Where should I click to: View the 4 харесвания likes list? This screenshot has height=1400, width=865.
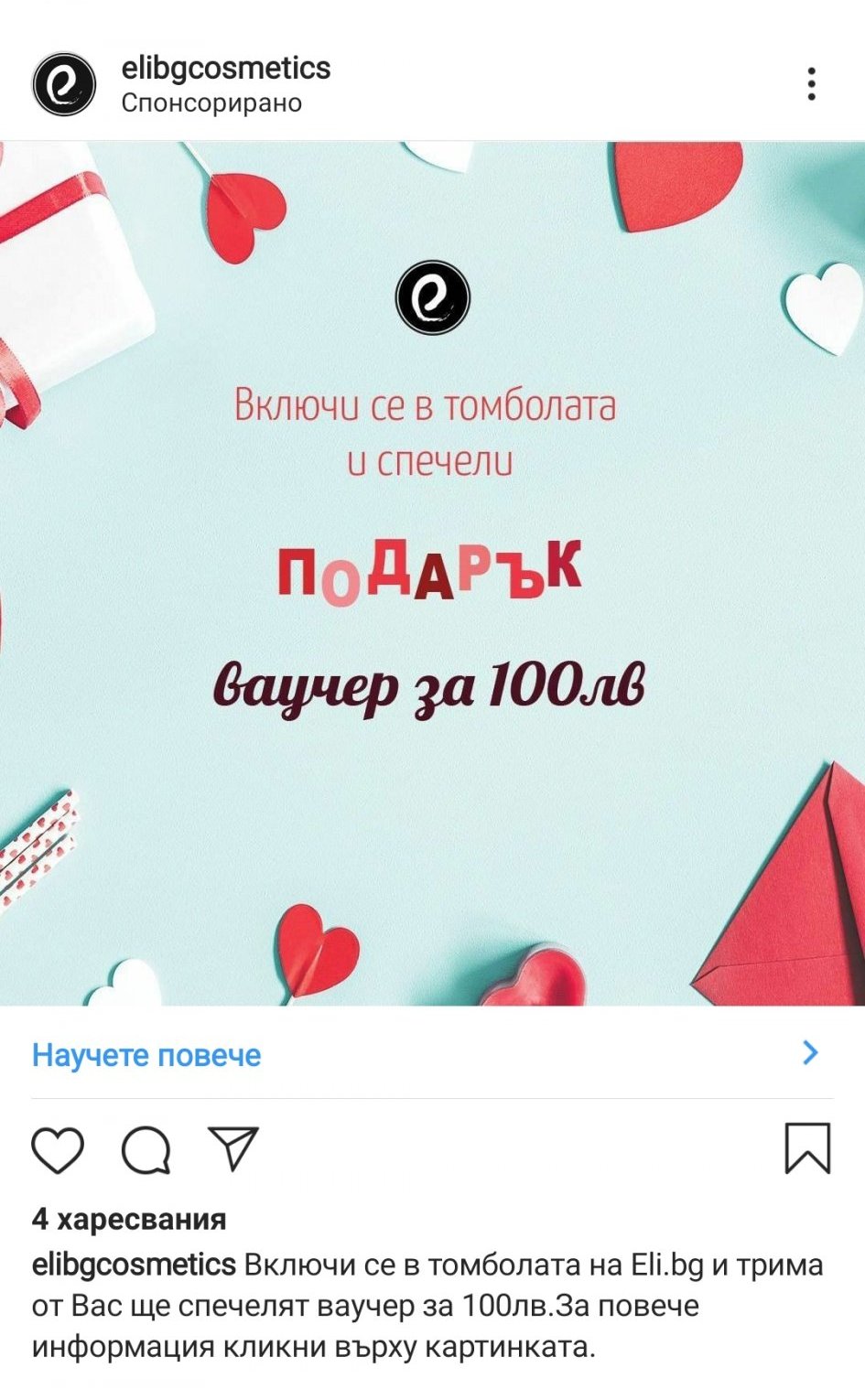coord(129,1219)
